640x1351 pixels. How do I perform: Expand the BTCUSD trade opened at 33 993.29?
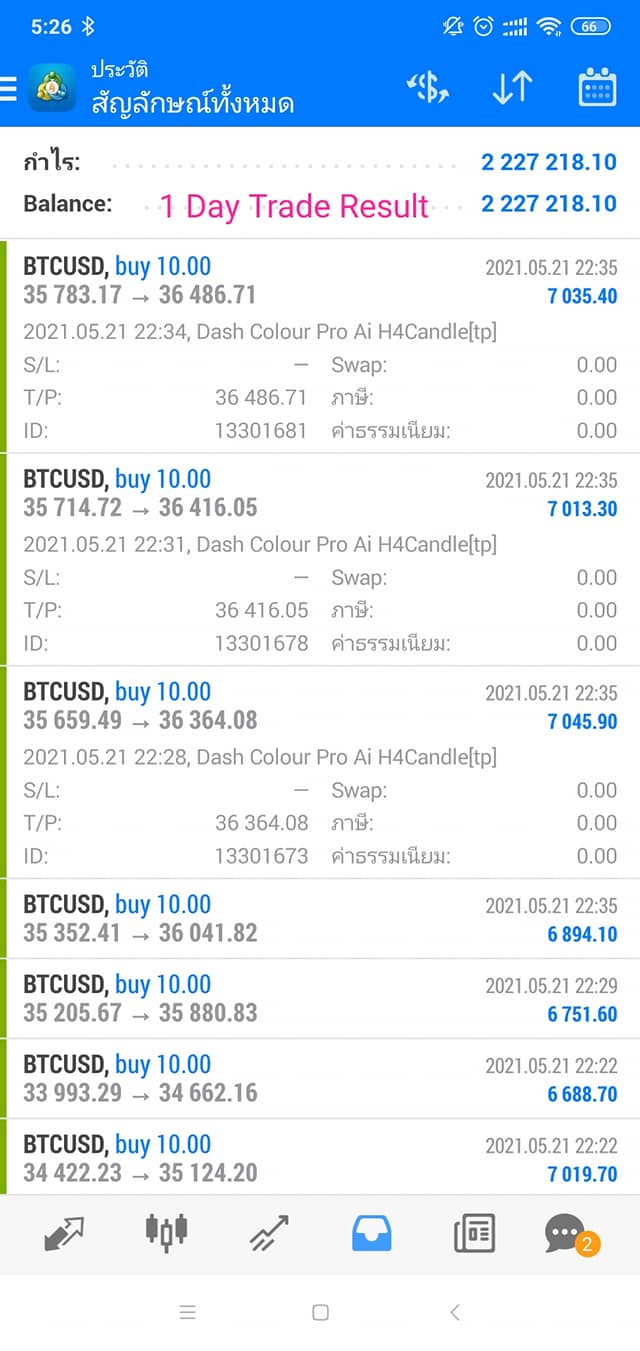(320, 1079)
